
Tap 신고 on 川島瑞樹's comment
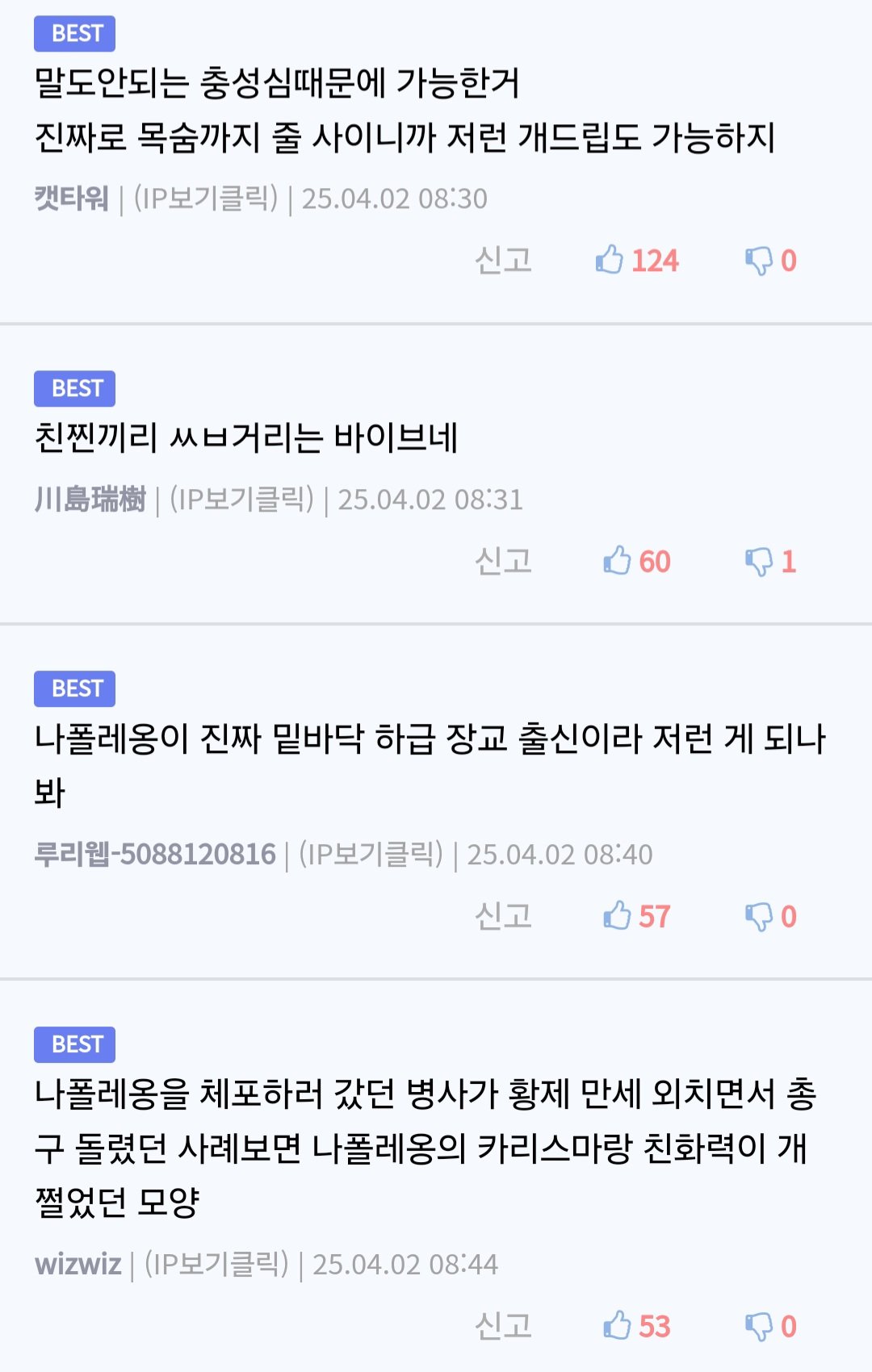503,561
